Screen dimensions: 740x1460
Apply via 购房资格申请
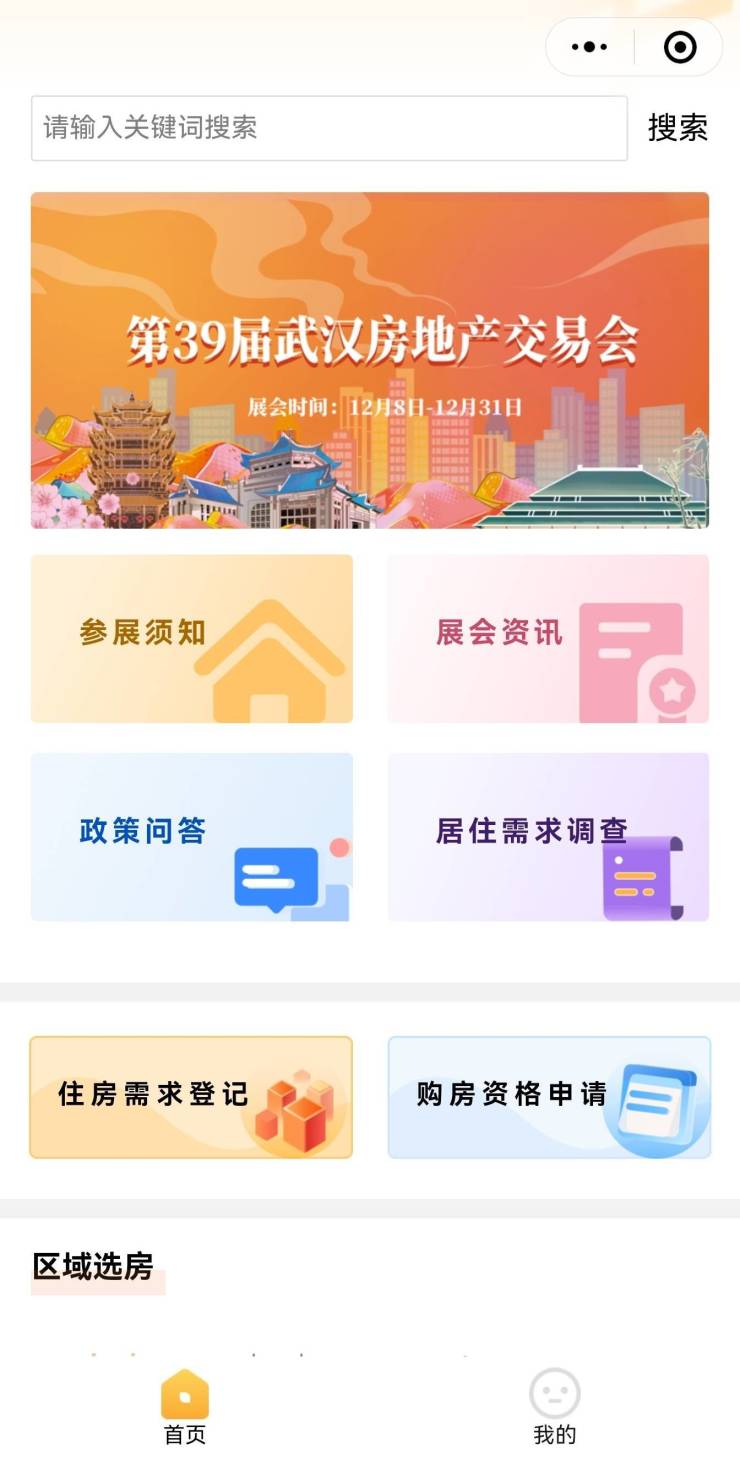[549, 1097]
